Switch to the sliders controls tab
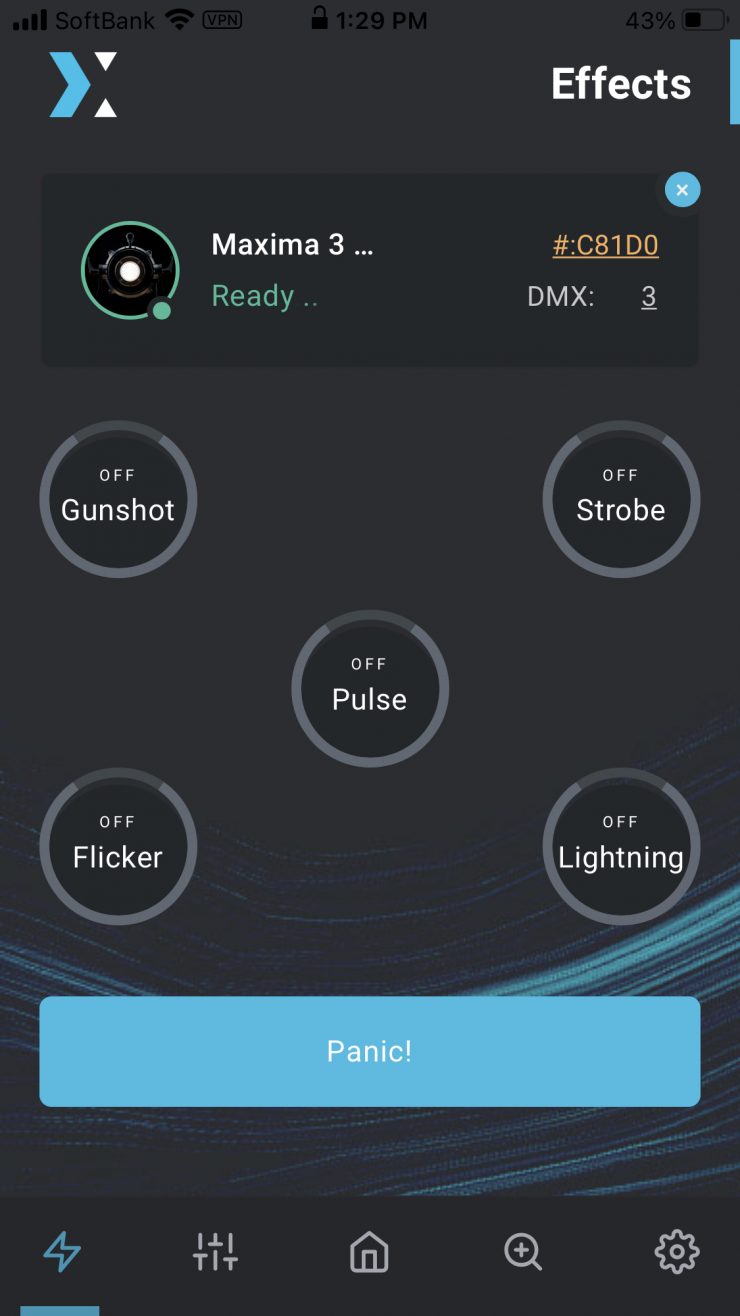 point(215,1251)
